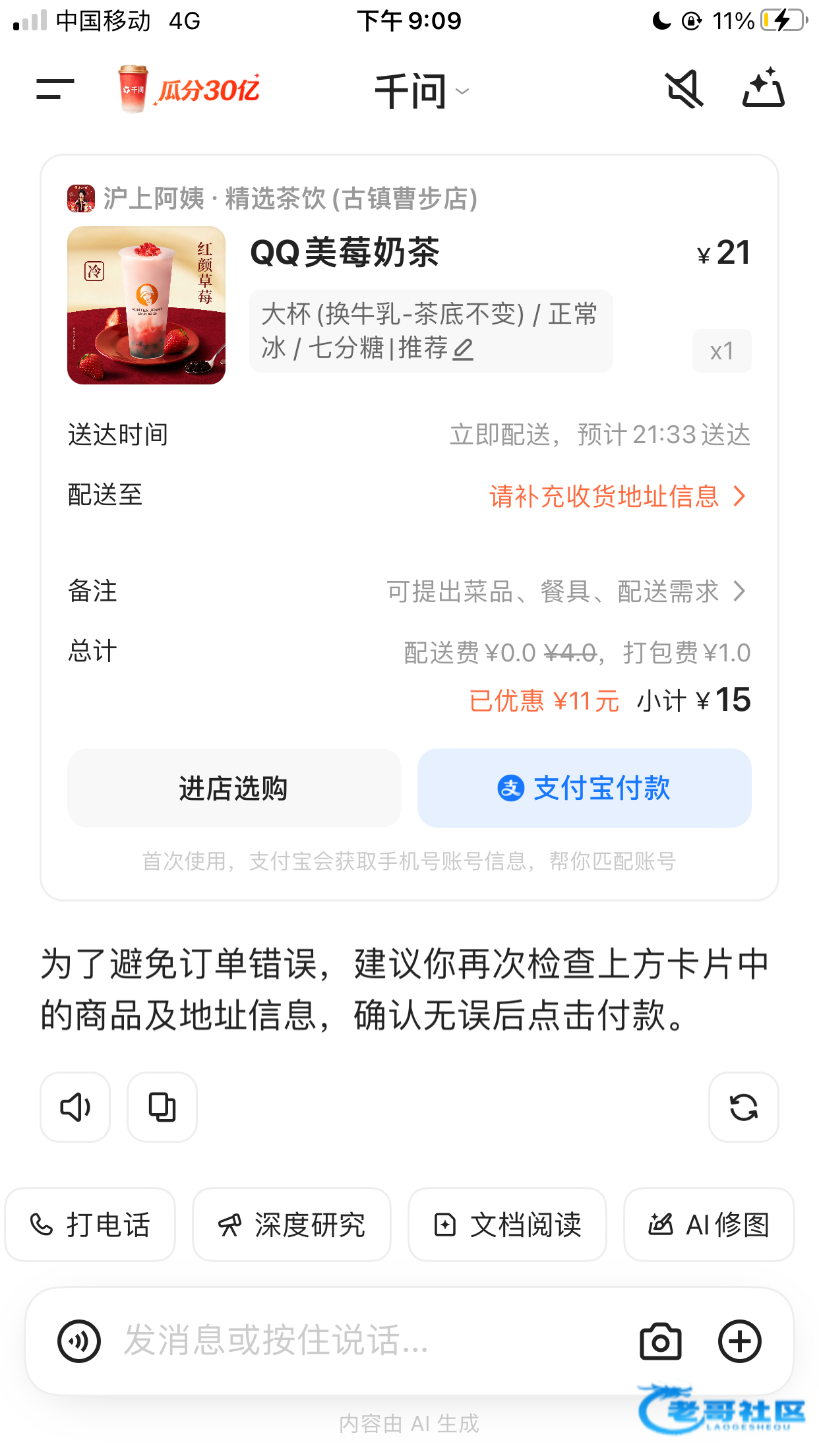Open the 瓜分30亿 promotion banner
Viewport: 819px width, 1456px height.
pos(190,89)
